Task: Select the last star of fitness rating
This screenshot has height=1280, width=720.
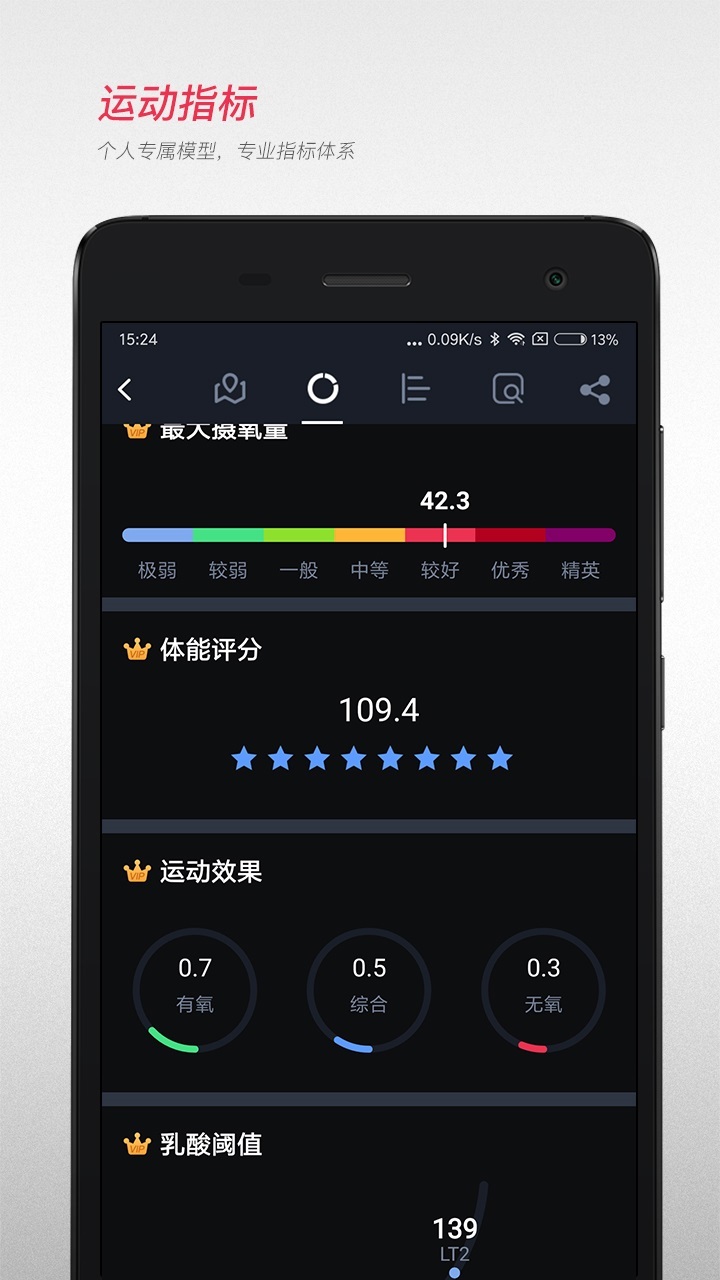Action: coord(501,760)
